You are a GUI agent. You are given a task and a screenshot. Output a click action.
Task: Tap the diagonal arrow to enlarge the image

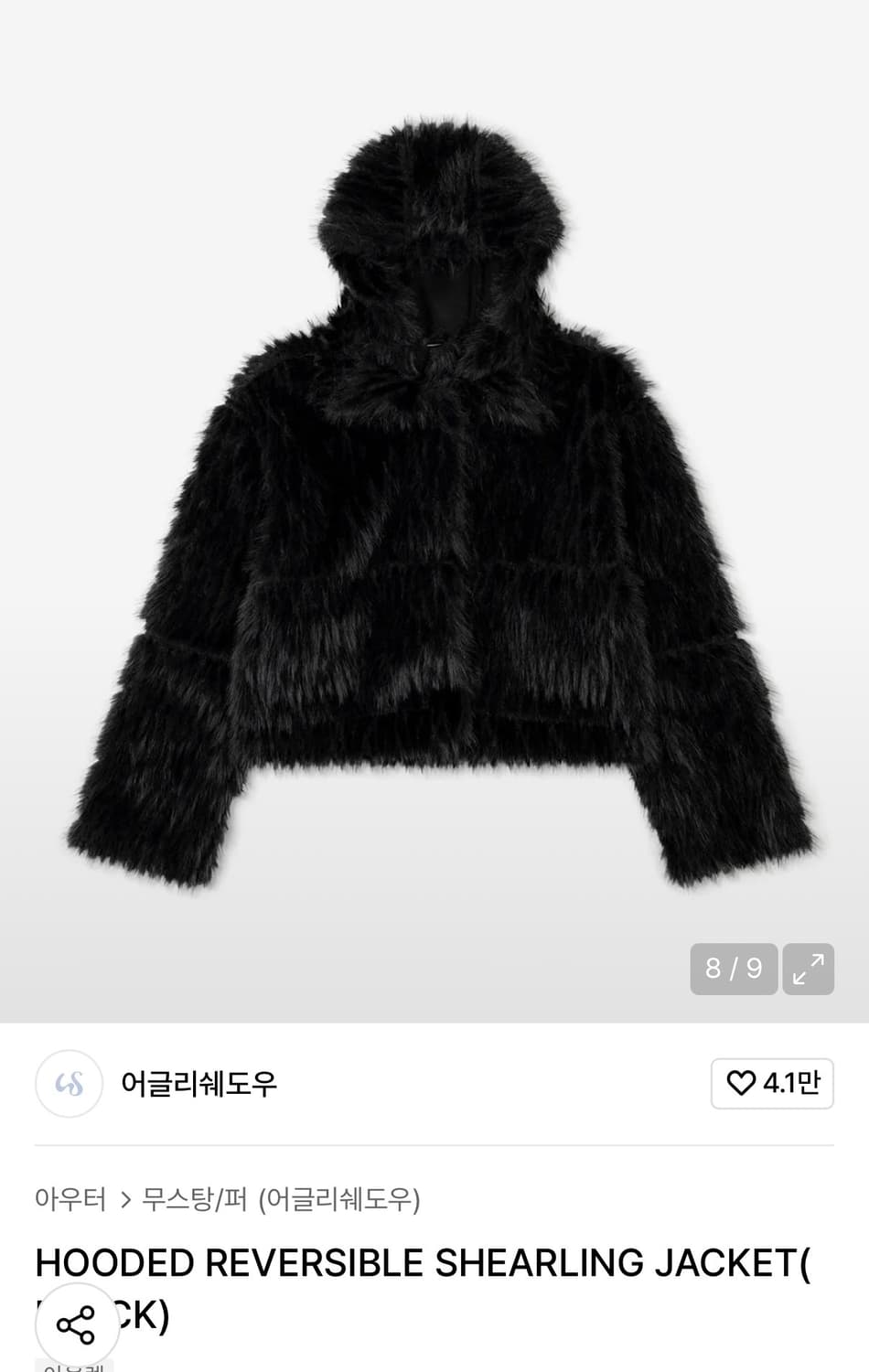pyautogui.click(x=808, y=968)
